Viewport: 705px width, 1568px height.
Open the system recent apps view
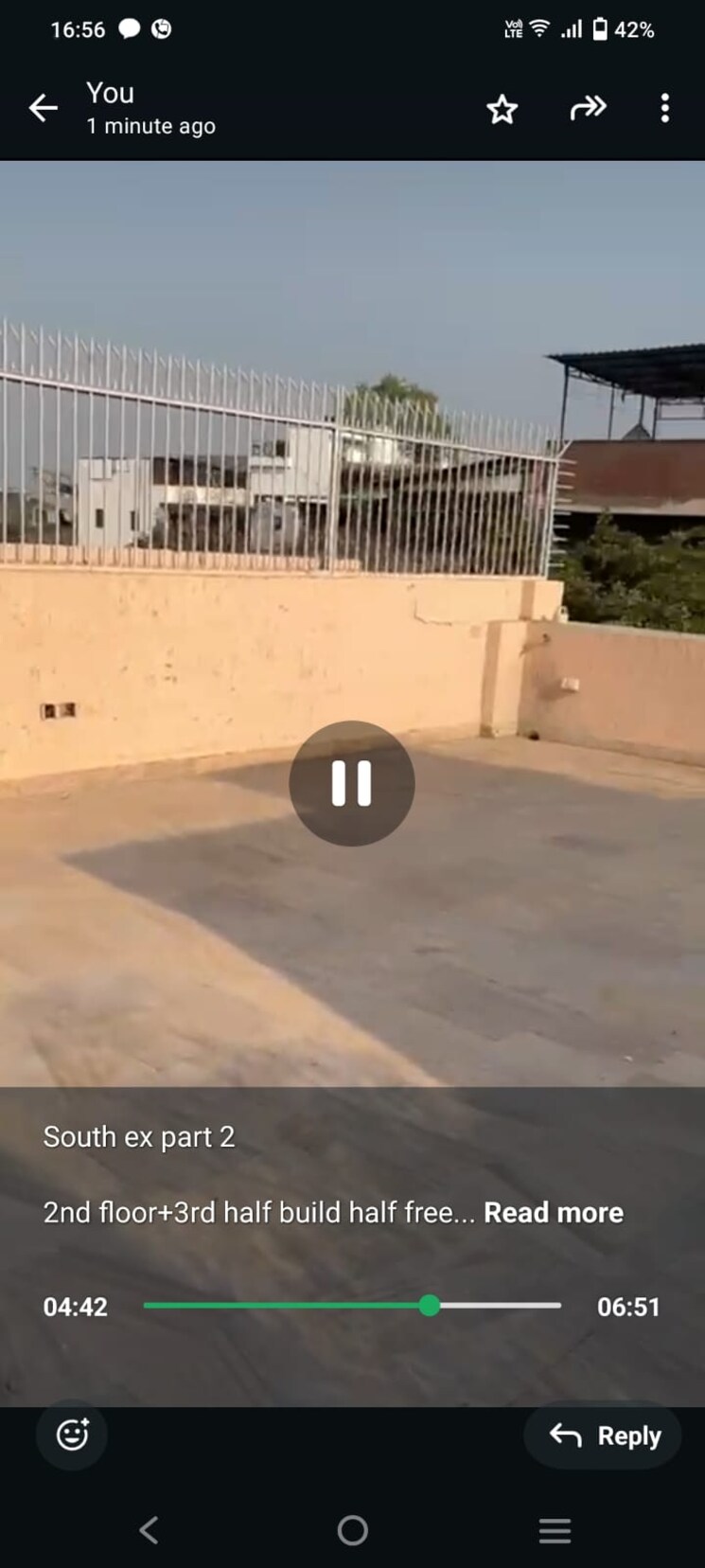pos(555,1530)
